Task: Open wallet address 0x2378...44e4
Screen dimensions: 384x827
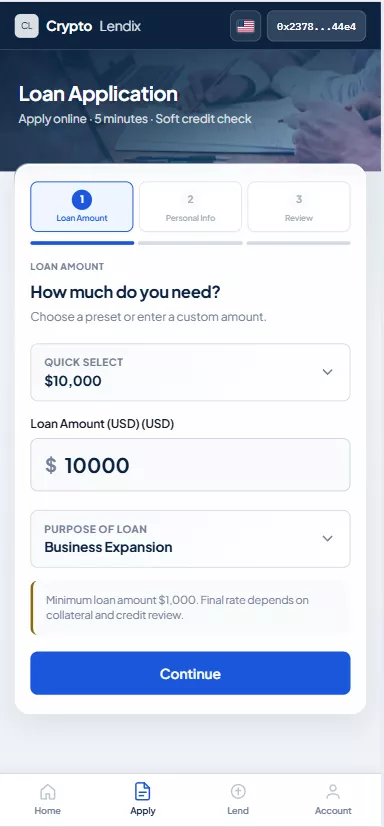Action: point(316,26)
